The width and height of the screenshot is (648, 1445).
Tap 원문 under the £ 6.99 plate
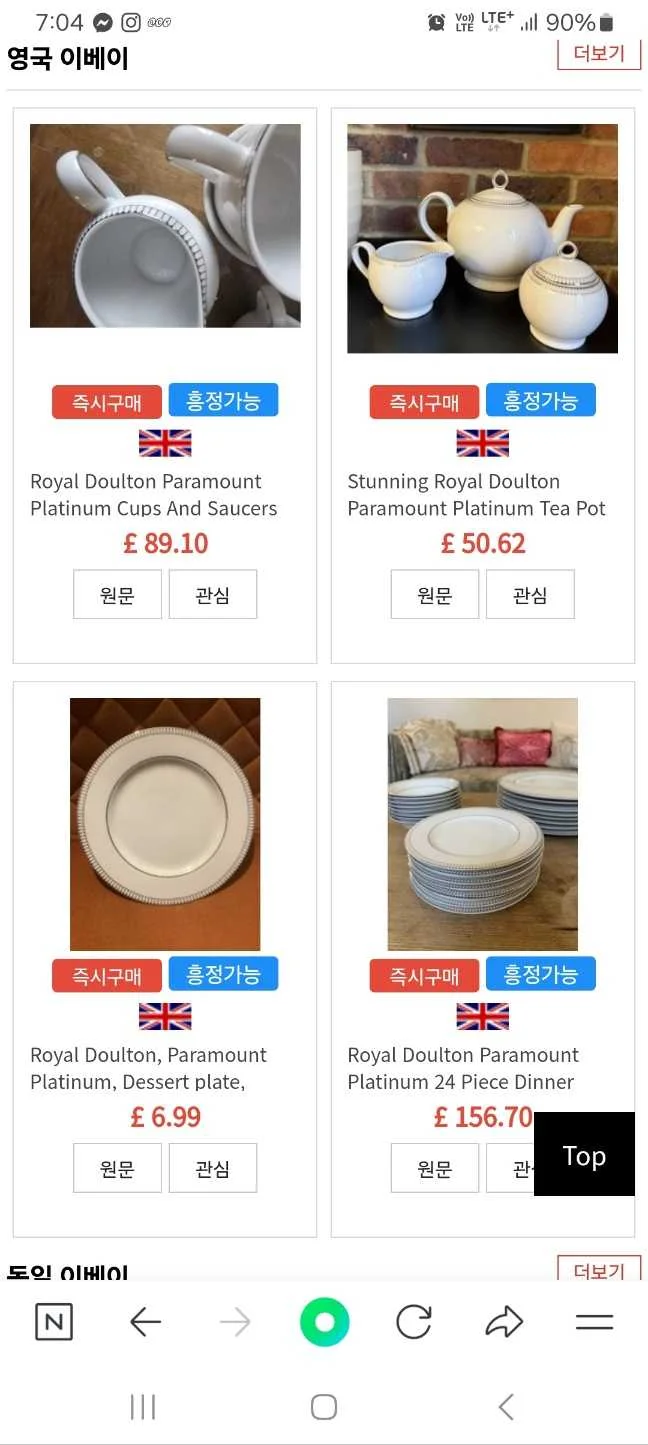tap(117, 1168)
